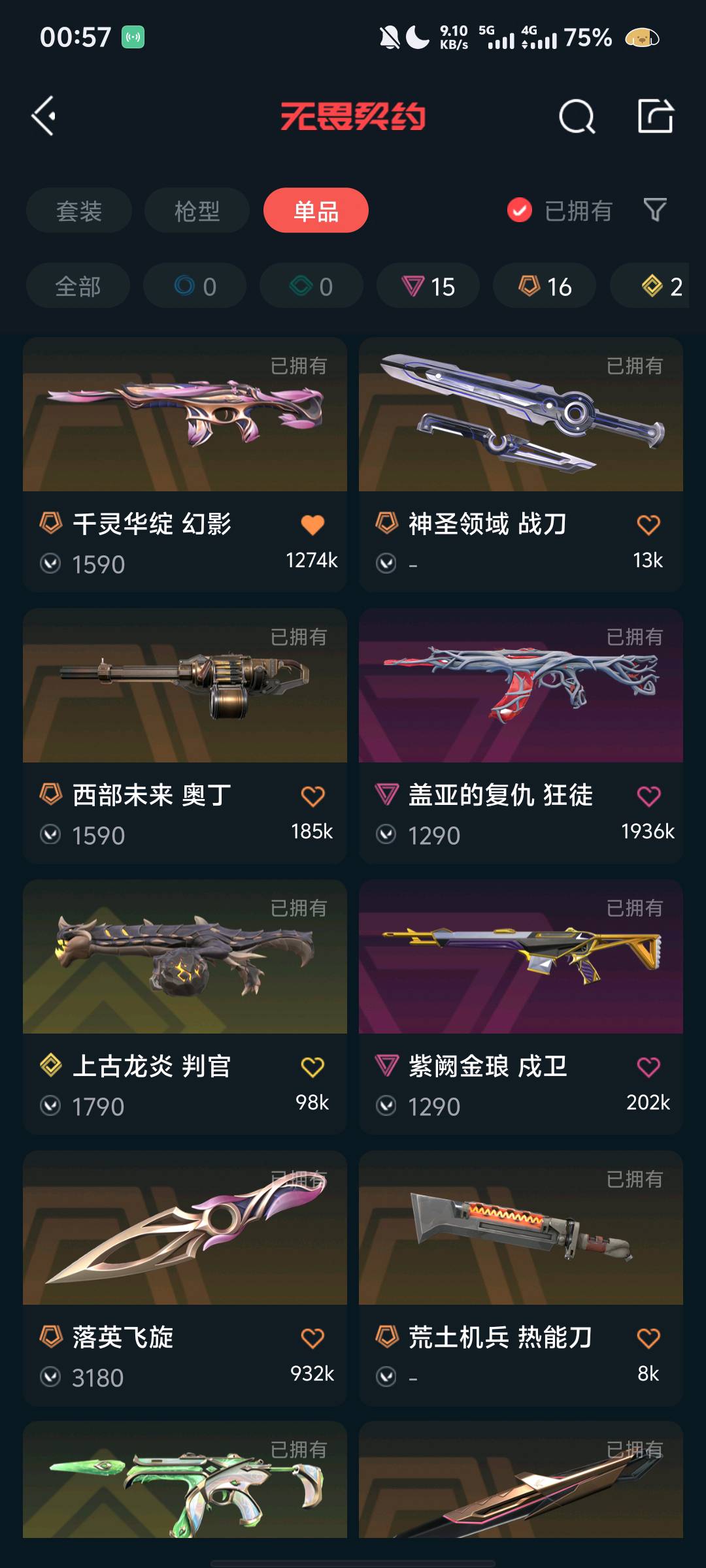
Task: Go back using the top-left arrow
Action: click(44, 116)
